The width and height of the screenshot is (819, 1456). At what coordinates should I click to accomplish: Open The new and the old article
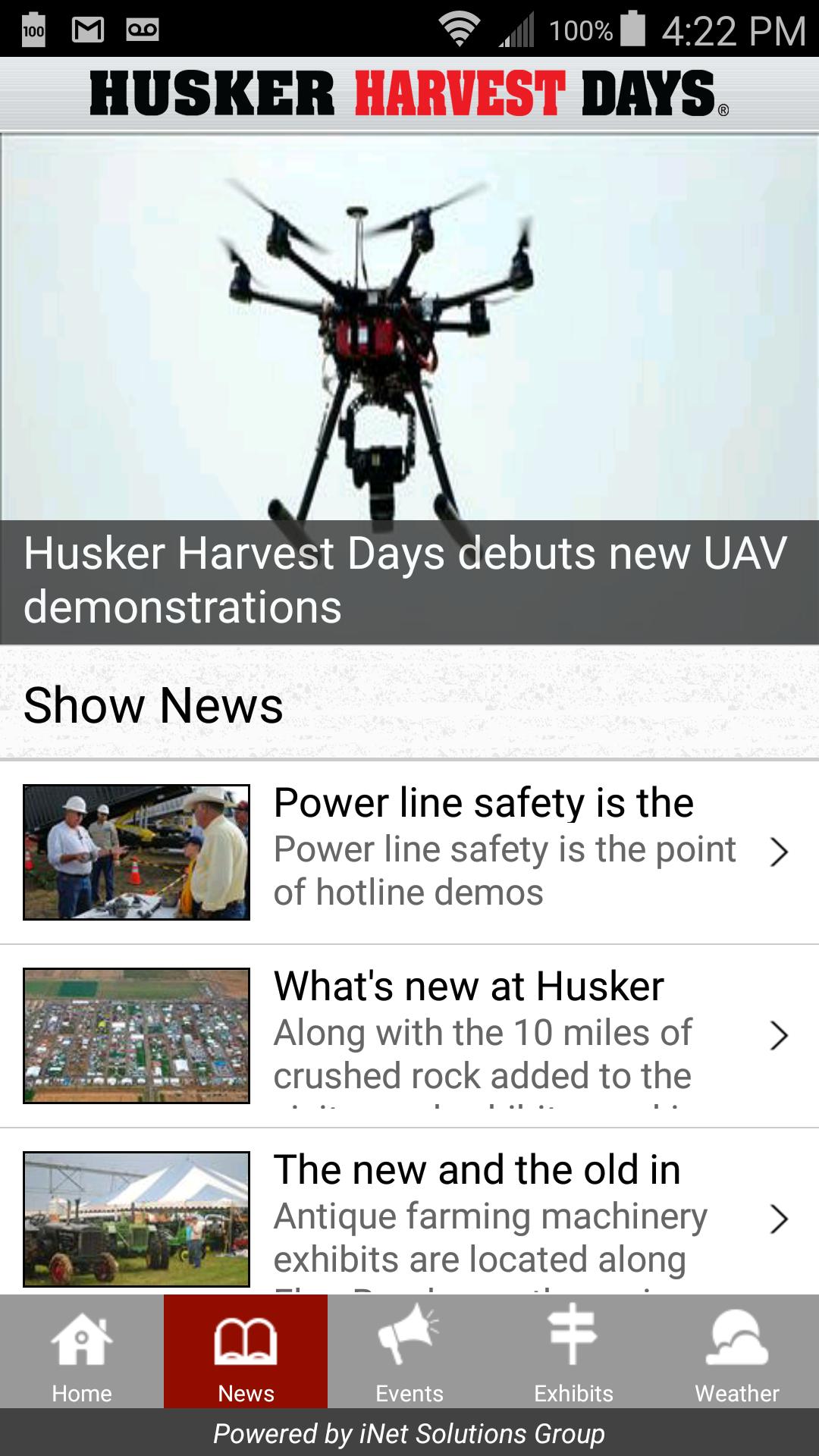[x=409, y=1218]
